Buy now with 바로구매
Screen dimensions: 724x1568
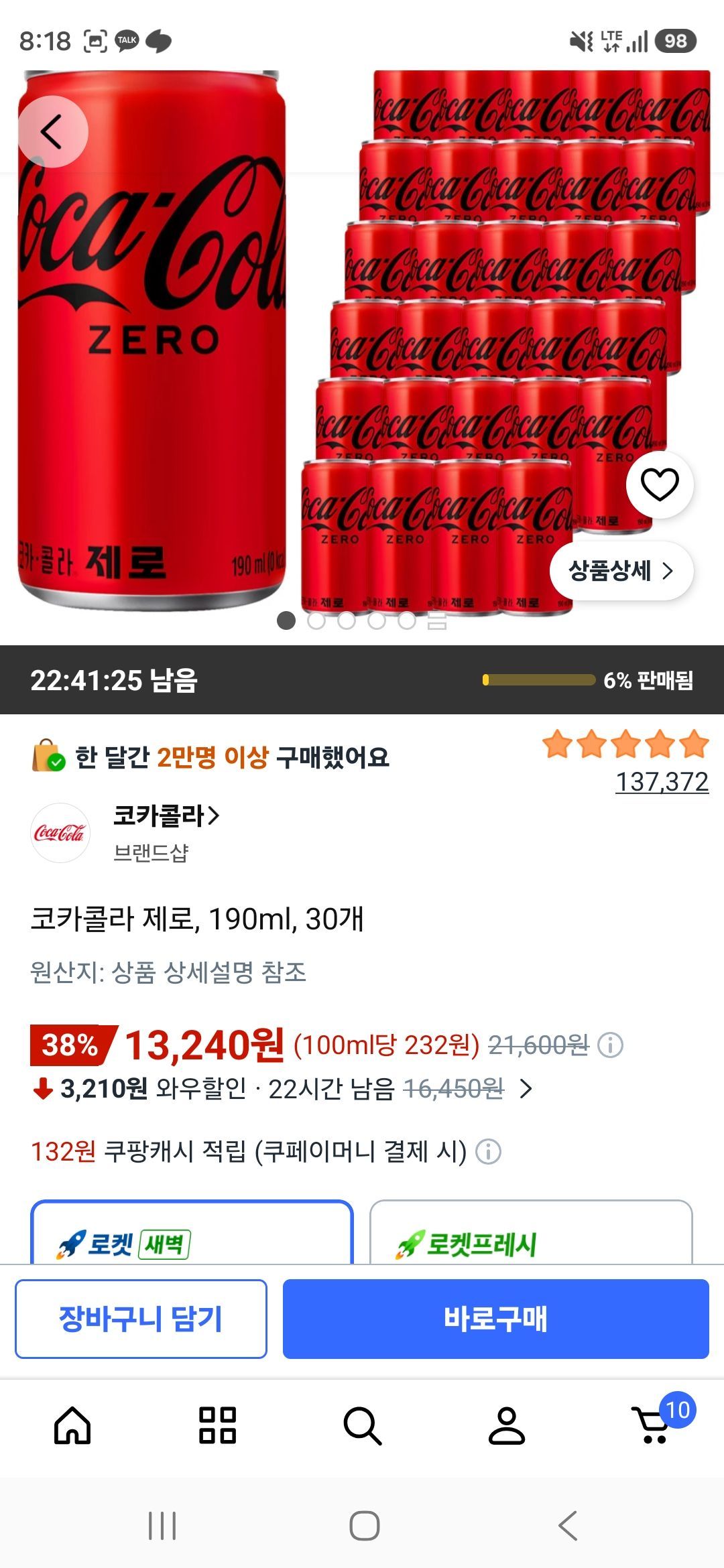tap(495, 1319)
